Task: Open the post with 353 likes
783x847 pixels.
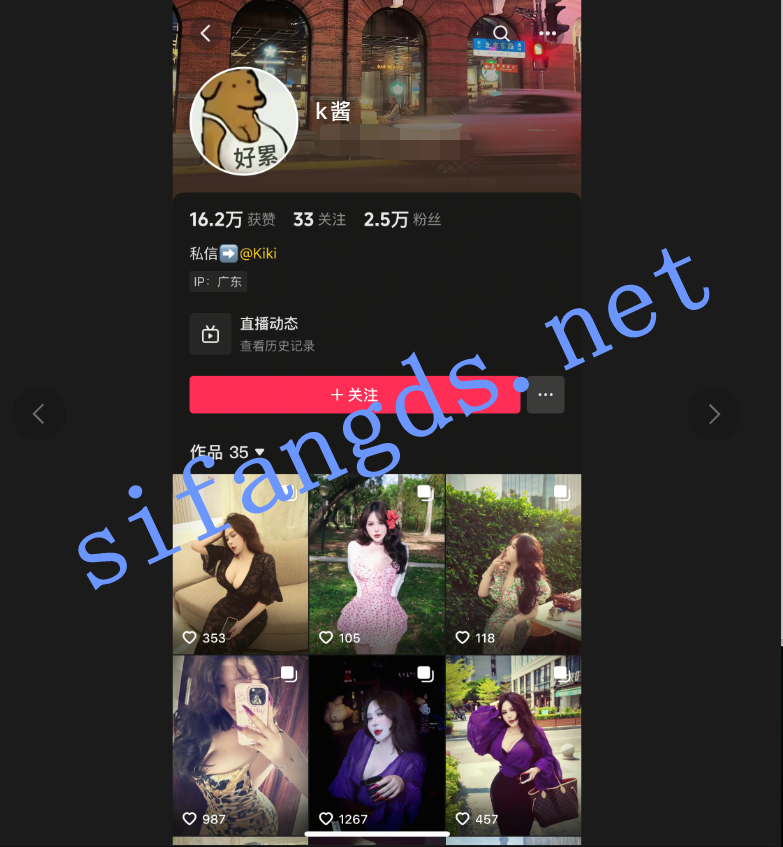Action: tap(240, 563)
